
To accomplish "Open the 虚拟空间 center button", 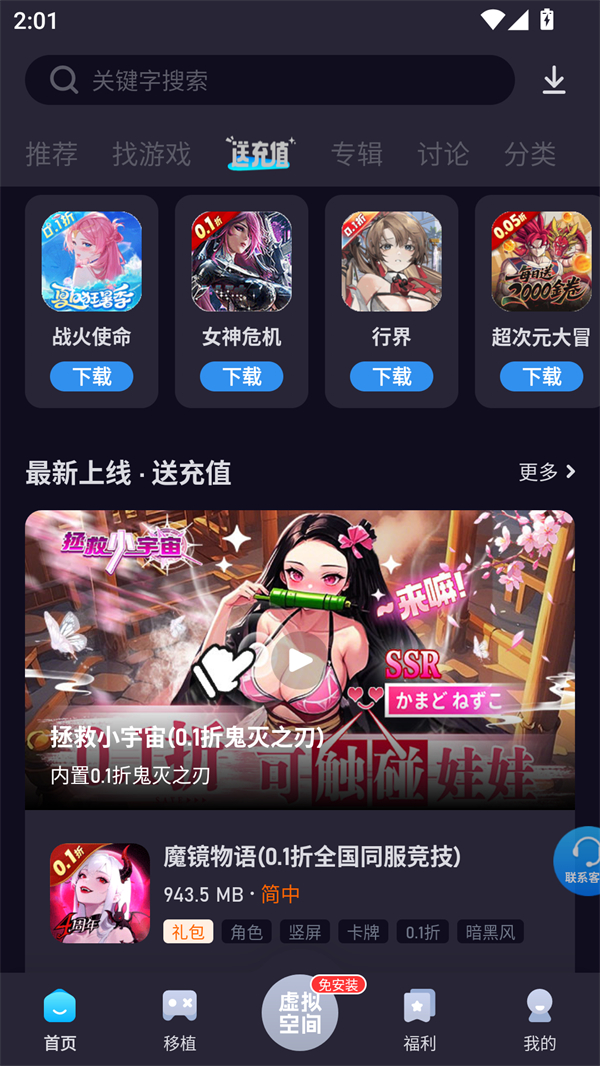I will (300, 1013).
